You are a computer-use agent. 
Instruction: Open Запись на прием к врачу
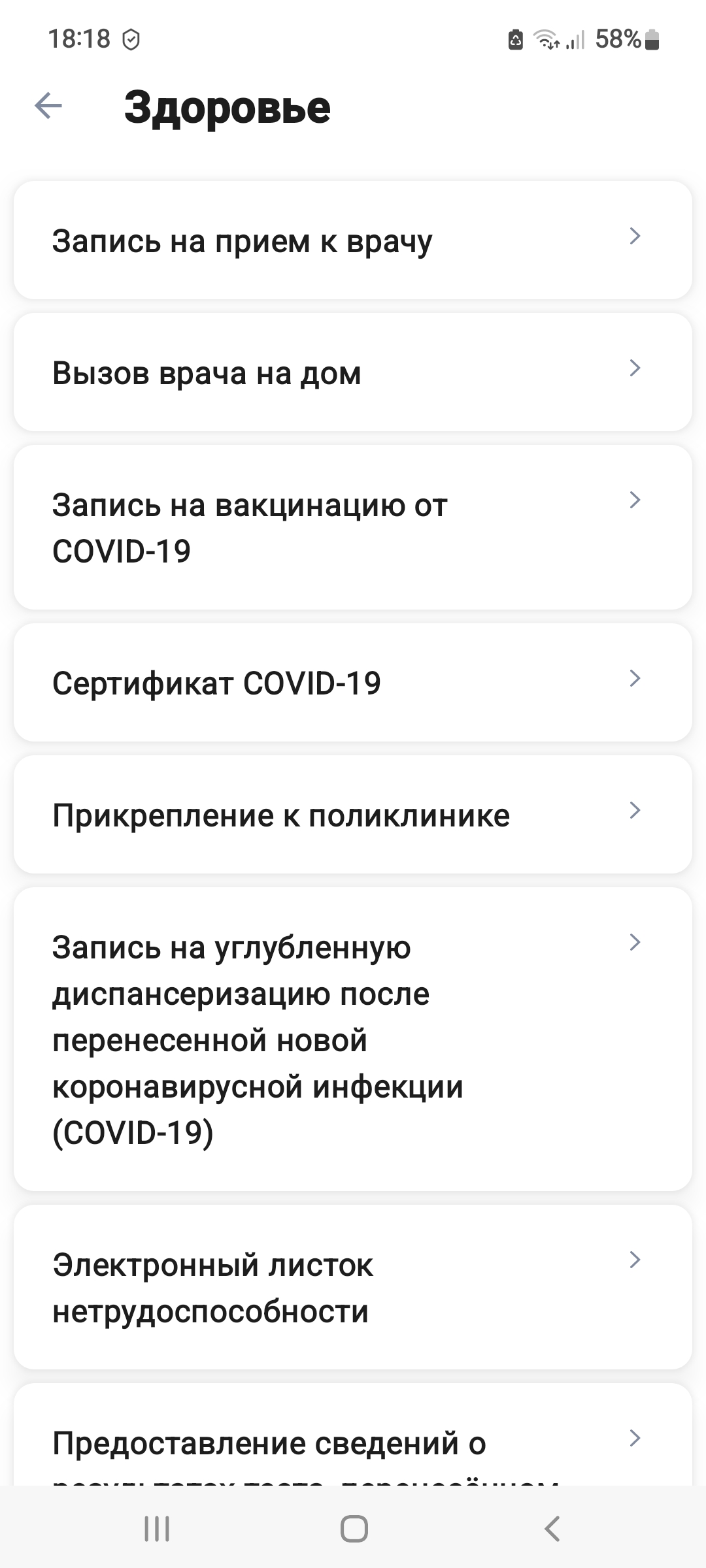click(353, 240)
